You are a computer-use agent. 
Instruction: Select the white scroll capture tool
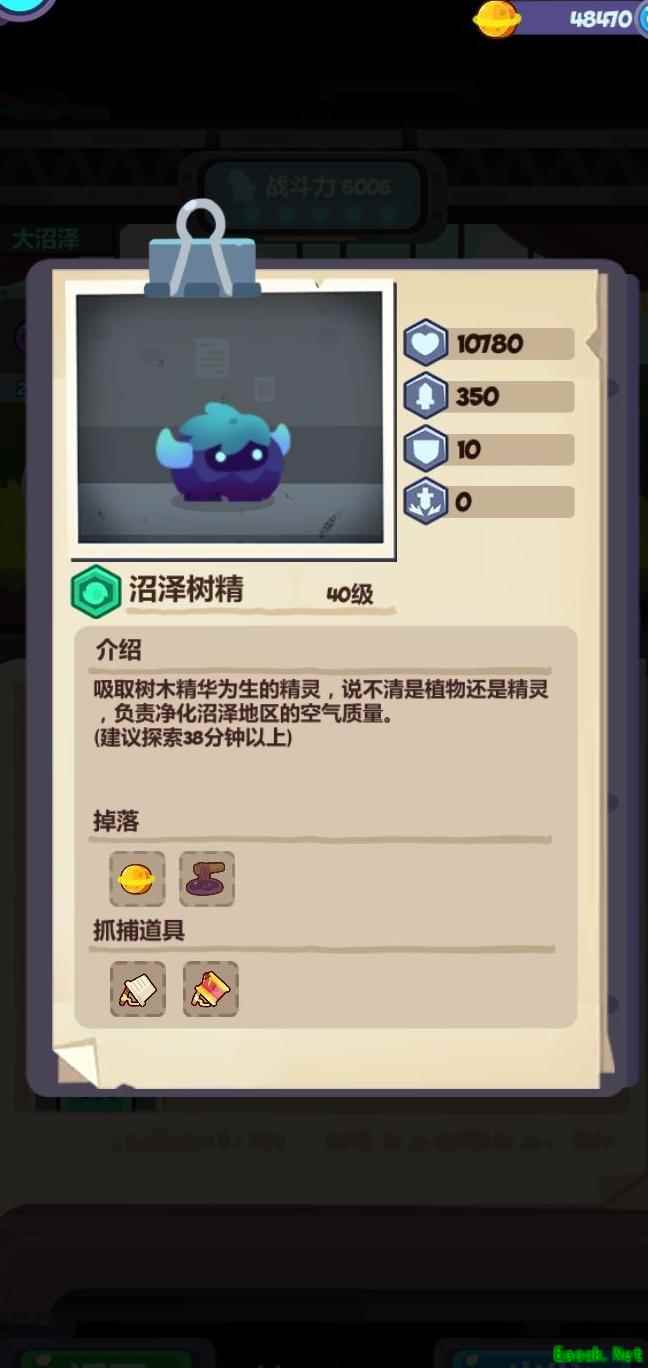tap(137, 989)
